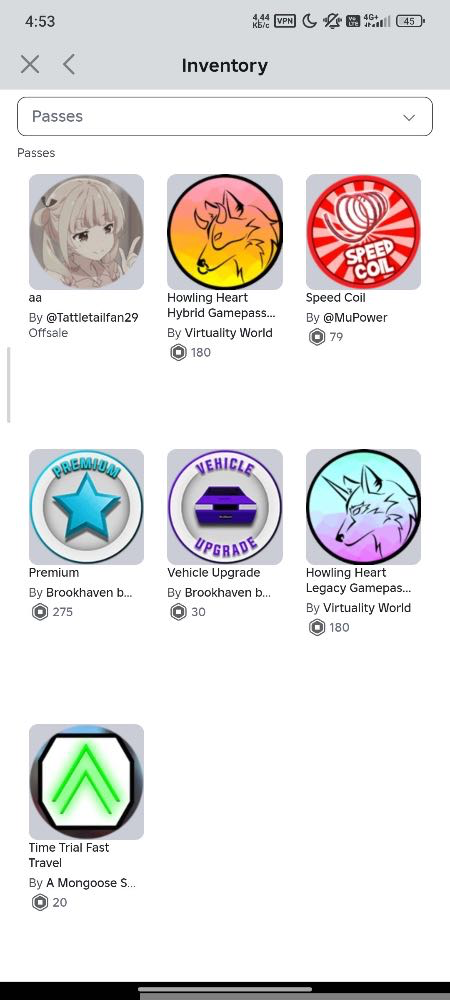Open the @Tattletailfan29 creator profile
Screen dimensions: 450x1000
click(x=92, y=318)
